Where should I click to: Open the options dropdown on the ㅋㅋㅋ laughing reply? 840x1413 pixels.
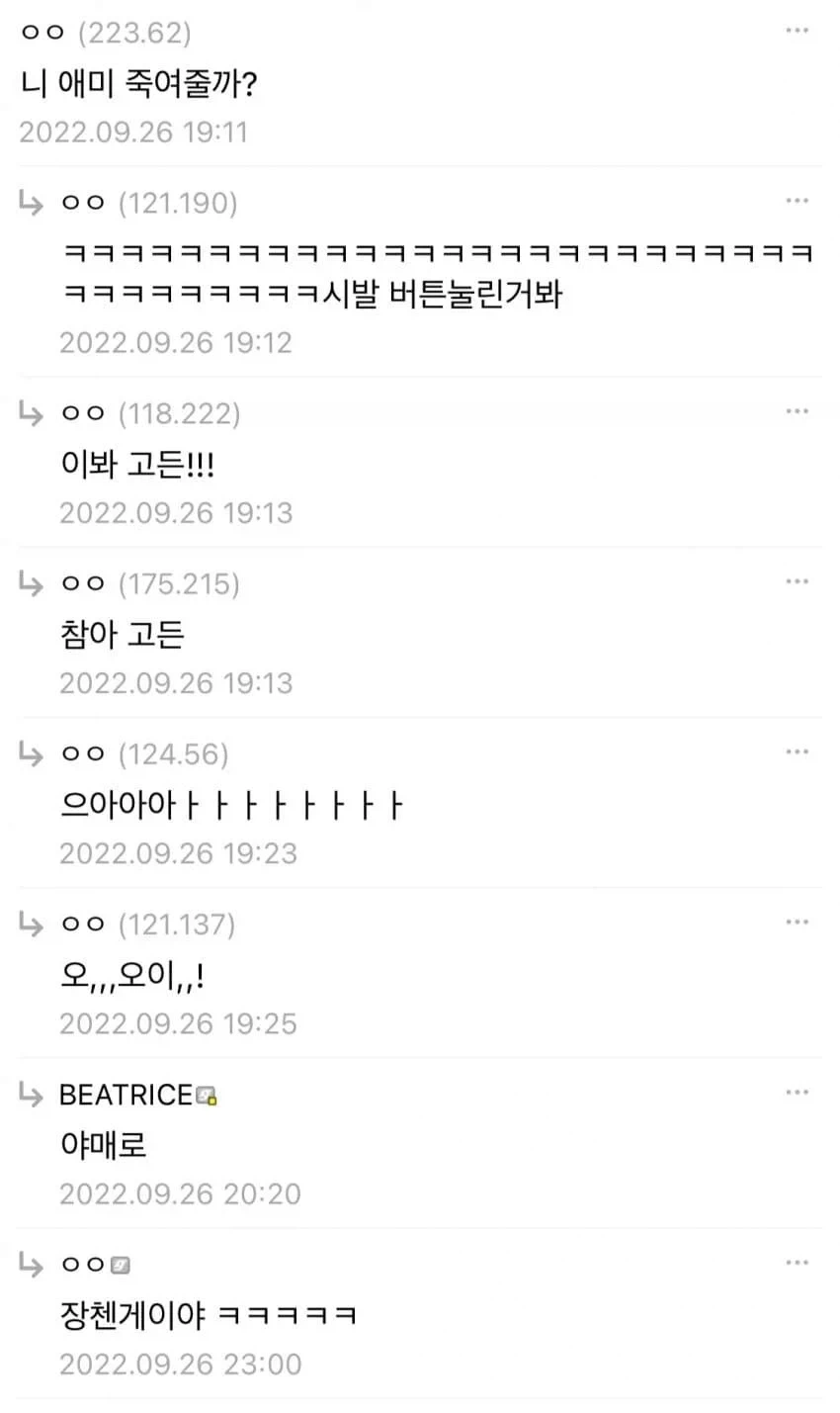(x=798, y=200)
